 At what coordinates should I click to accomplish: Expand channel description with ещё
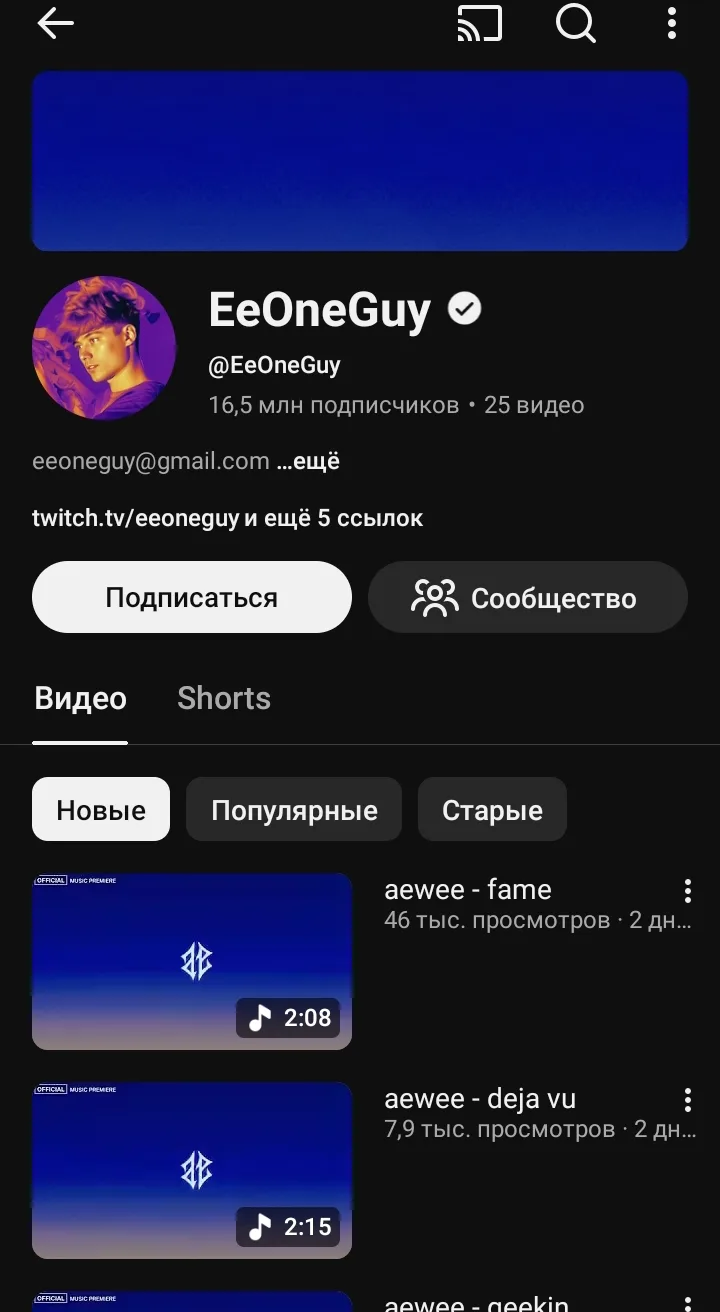308,461
